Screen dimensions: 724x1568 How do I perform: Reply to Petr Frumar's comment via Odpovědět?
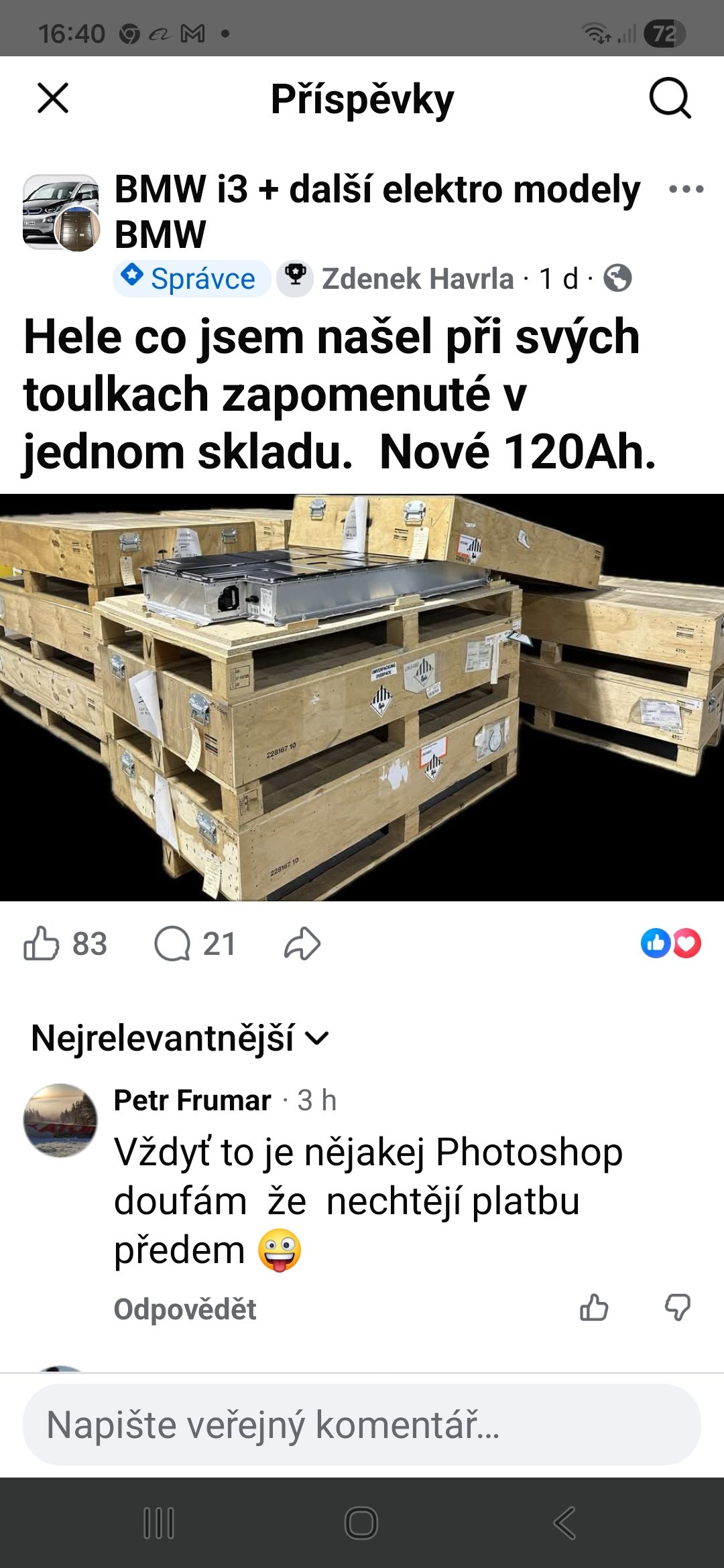click(185, 1309)
